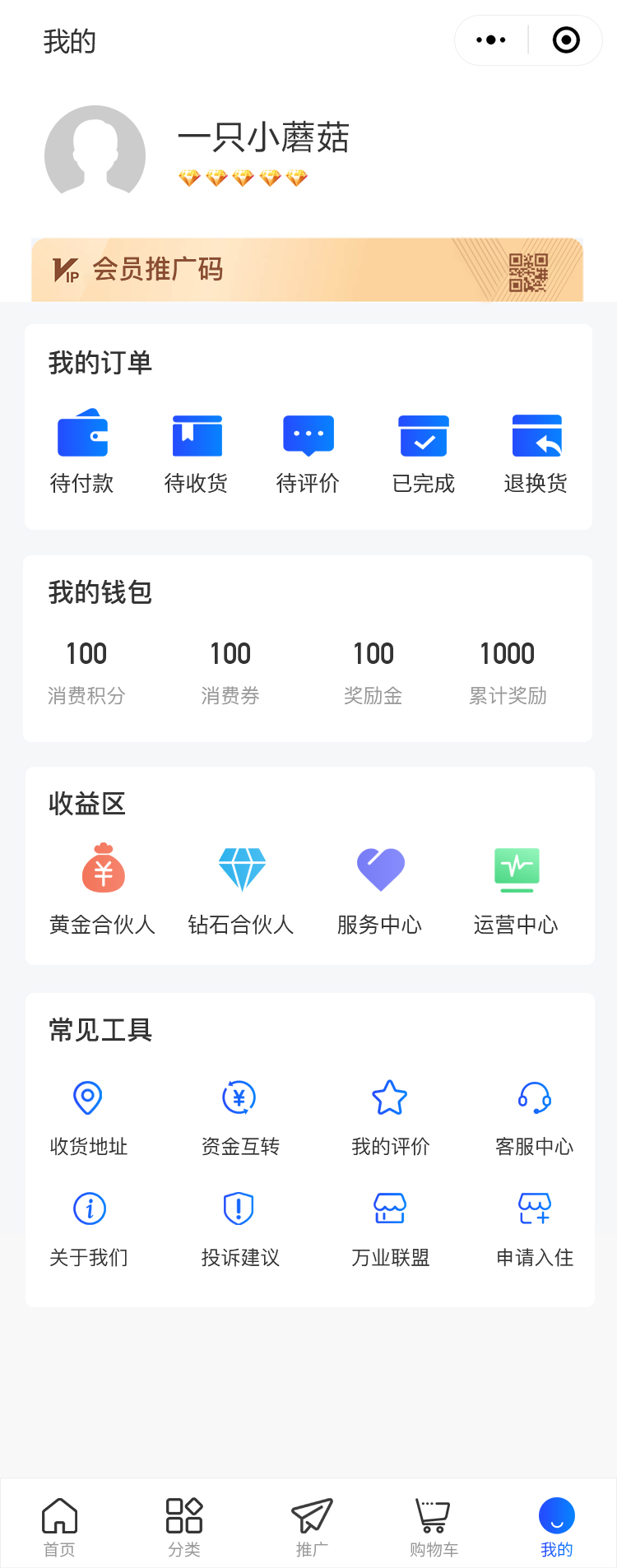Open 退换货 returns and exchanges
This screenshot has height=1568, width=617.
[x=536, y=451]
